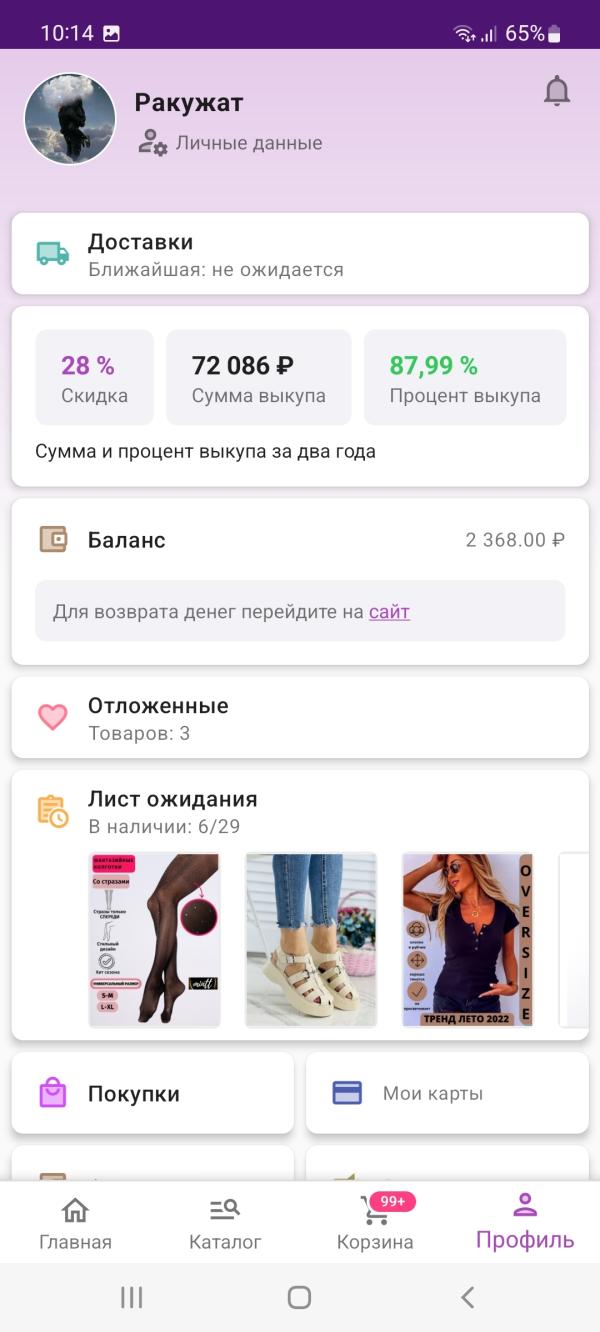Open the Корзина tab
The height and width of the screenshot is (1332, 600).
click(x=375, y=1224)
